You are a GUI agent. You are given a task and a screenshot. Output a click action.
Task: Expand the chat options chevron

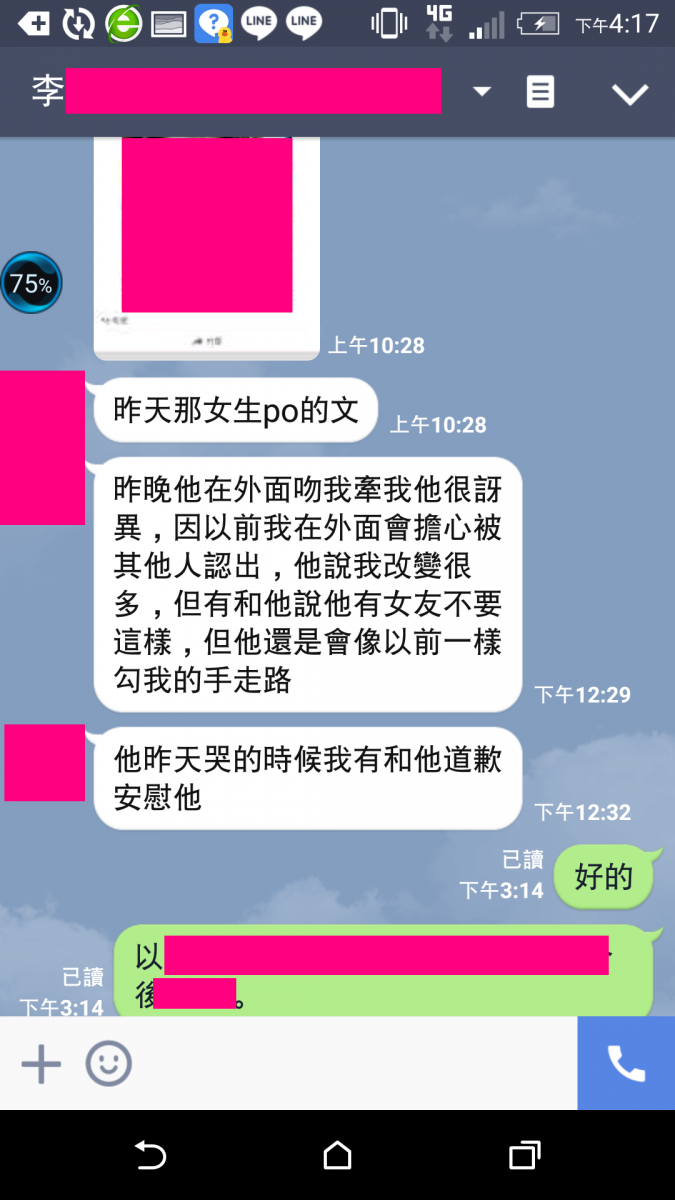pos(630,94)
